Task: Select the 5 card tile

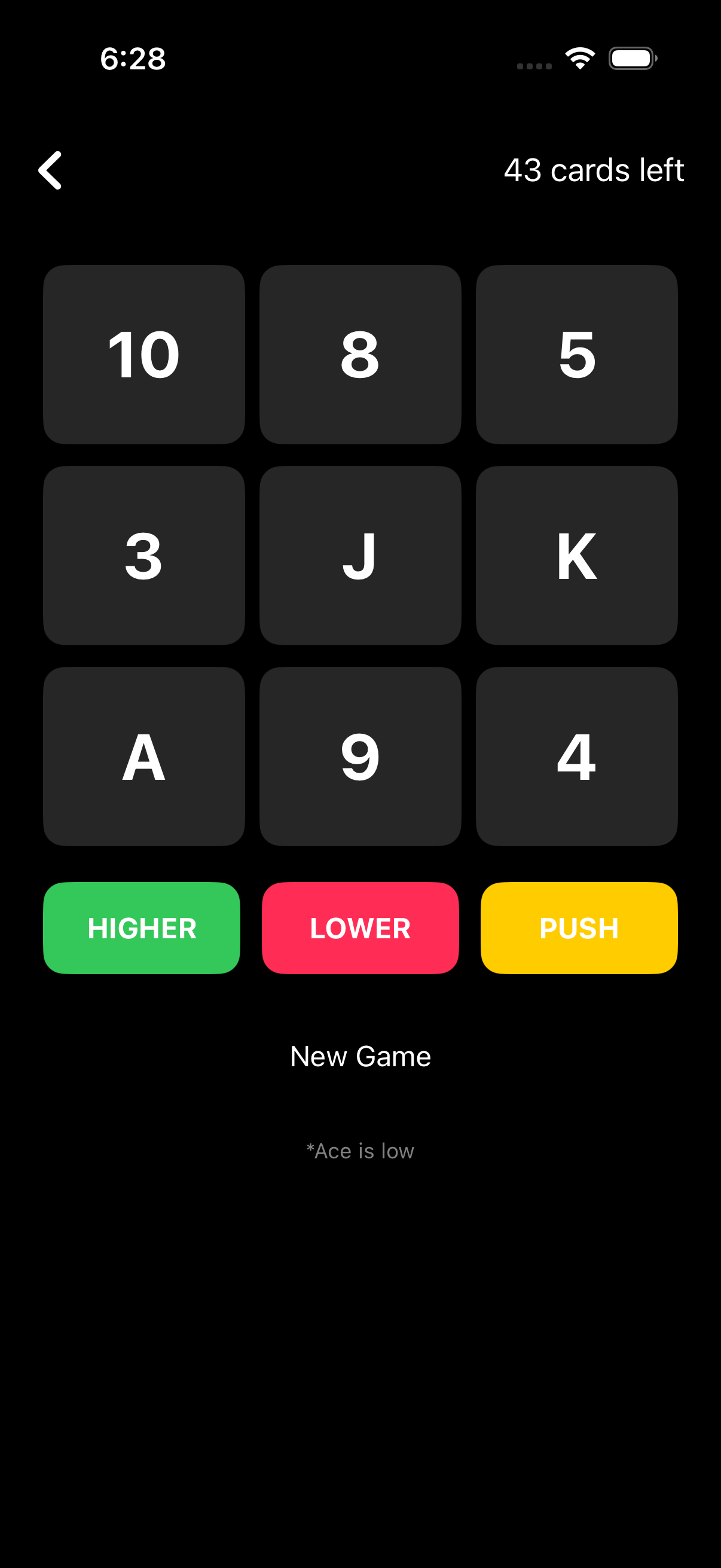Action: (577, 354)
